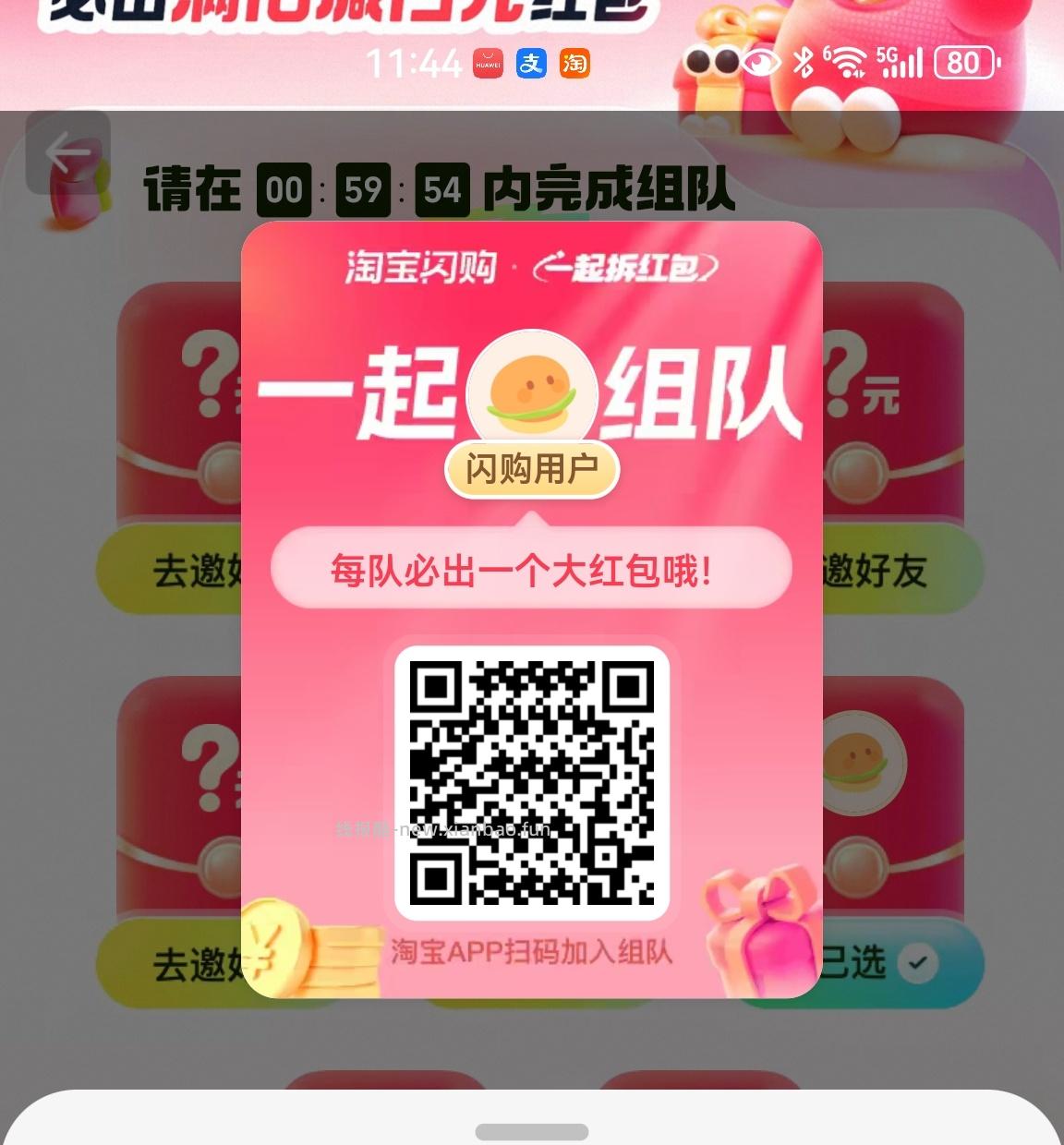
Task: Tap the hidden camera dots indicator
Action: [x=706, y=63]
